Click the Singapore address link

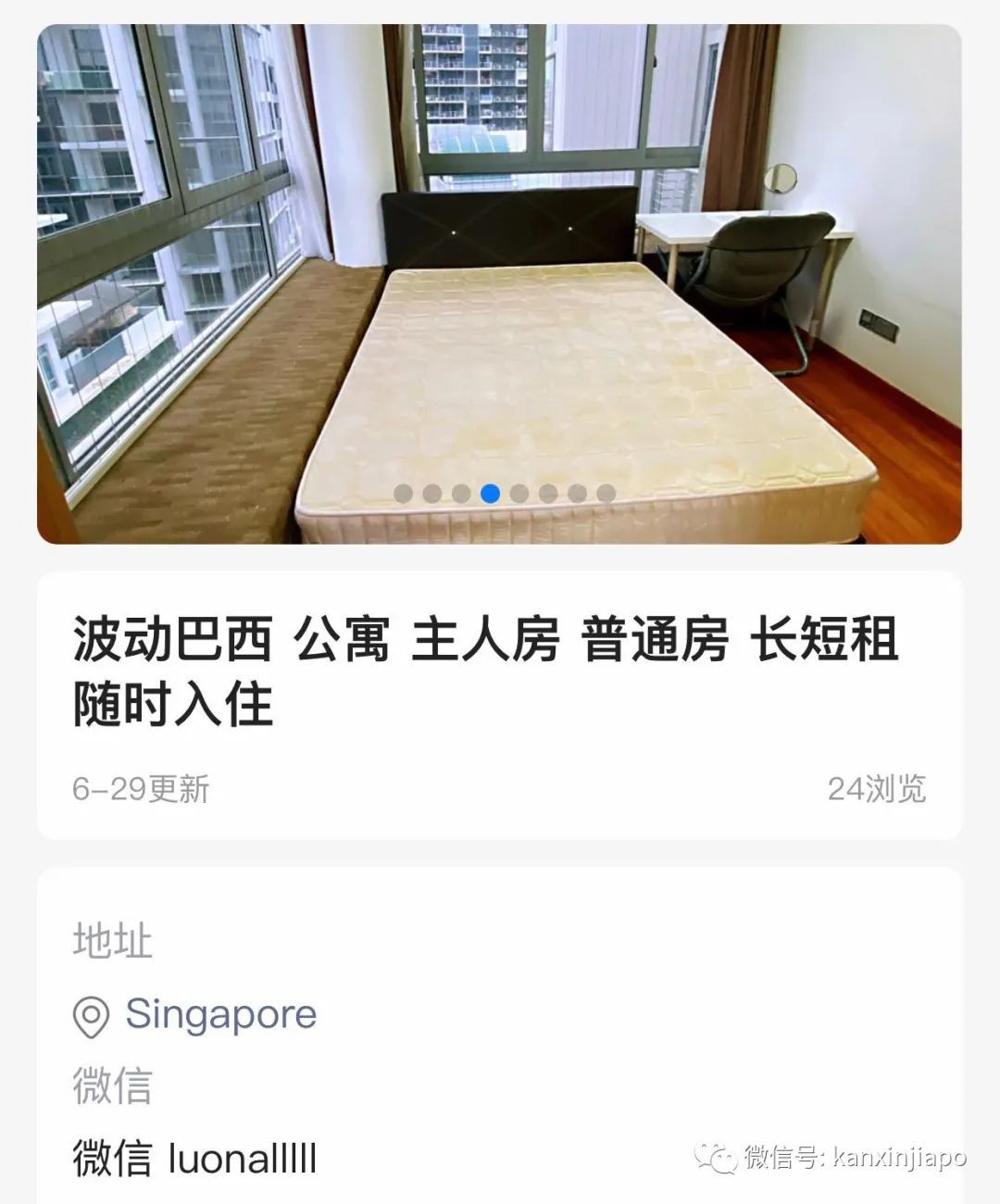tap(222, 1013)
